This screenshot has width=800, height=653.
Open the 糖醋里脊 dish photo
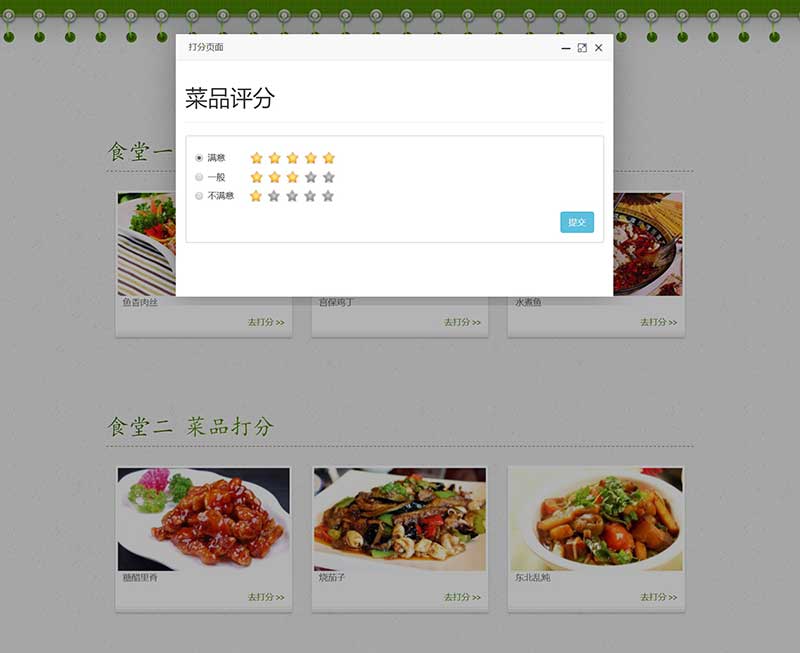(204, 519)
